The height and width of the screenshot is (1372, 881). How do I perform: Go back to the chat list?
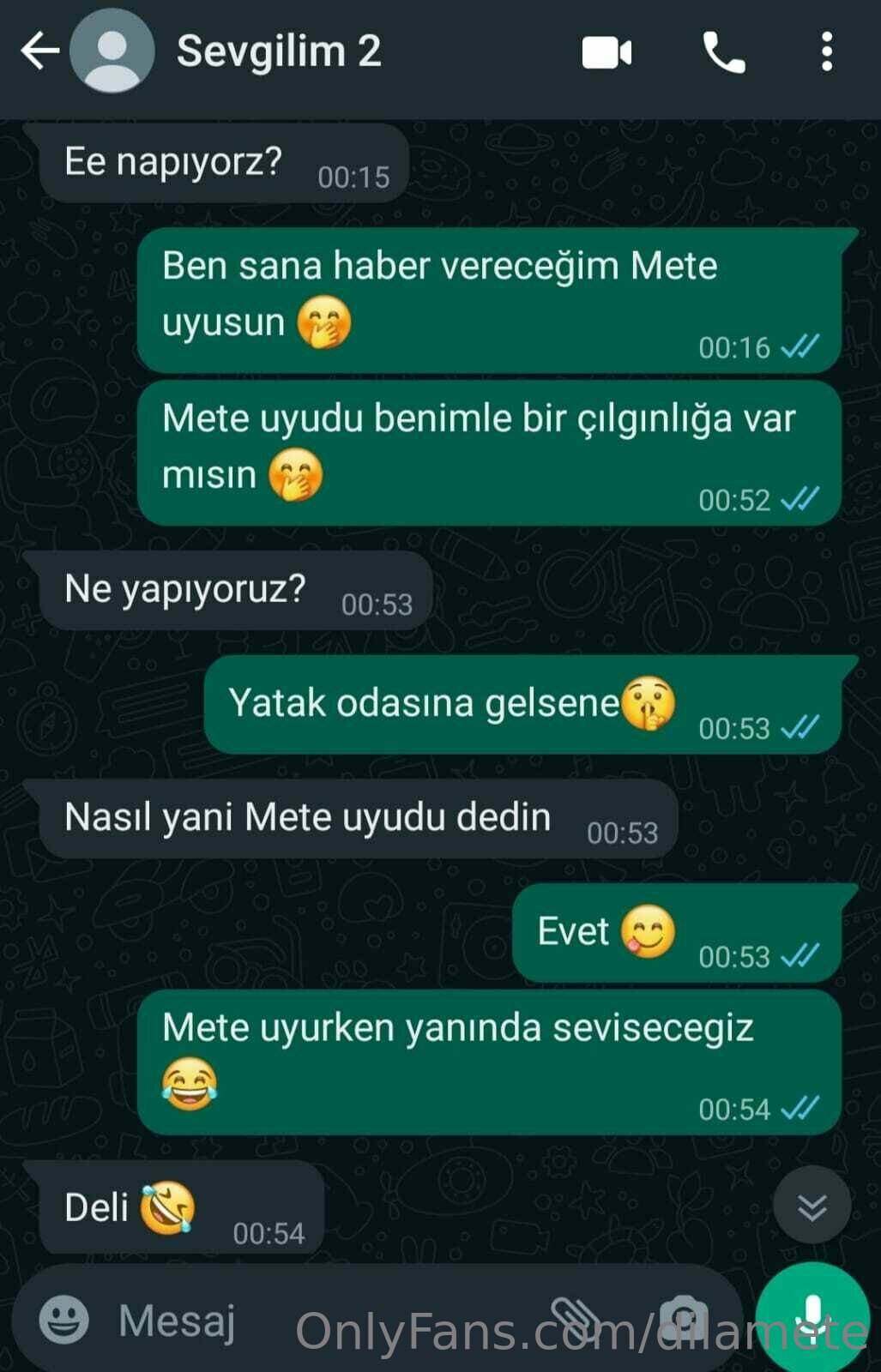pyautogui.click(x=39, y=51)
